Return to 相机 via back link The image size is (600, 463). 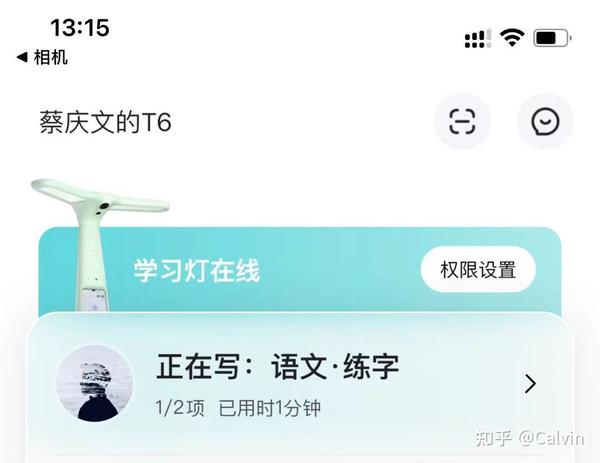(x=42, y=58)
